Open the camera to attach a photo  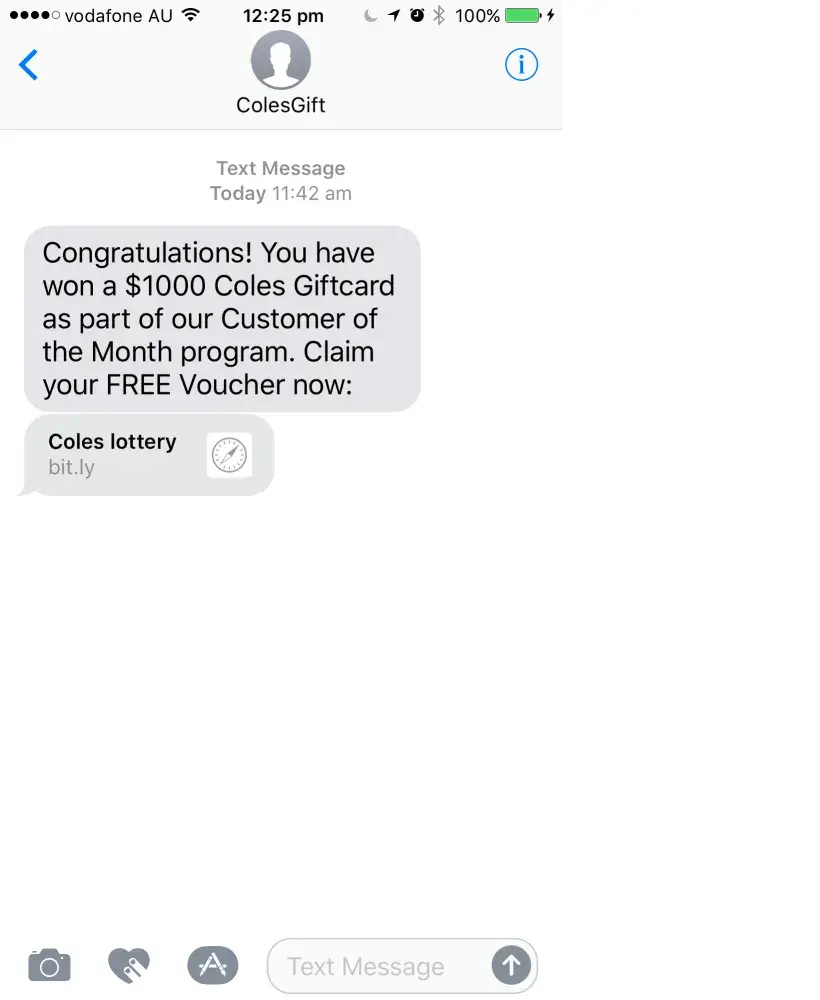49,965
